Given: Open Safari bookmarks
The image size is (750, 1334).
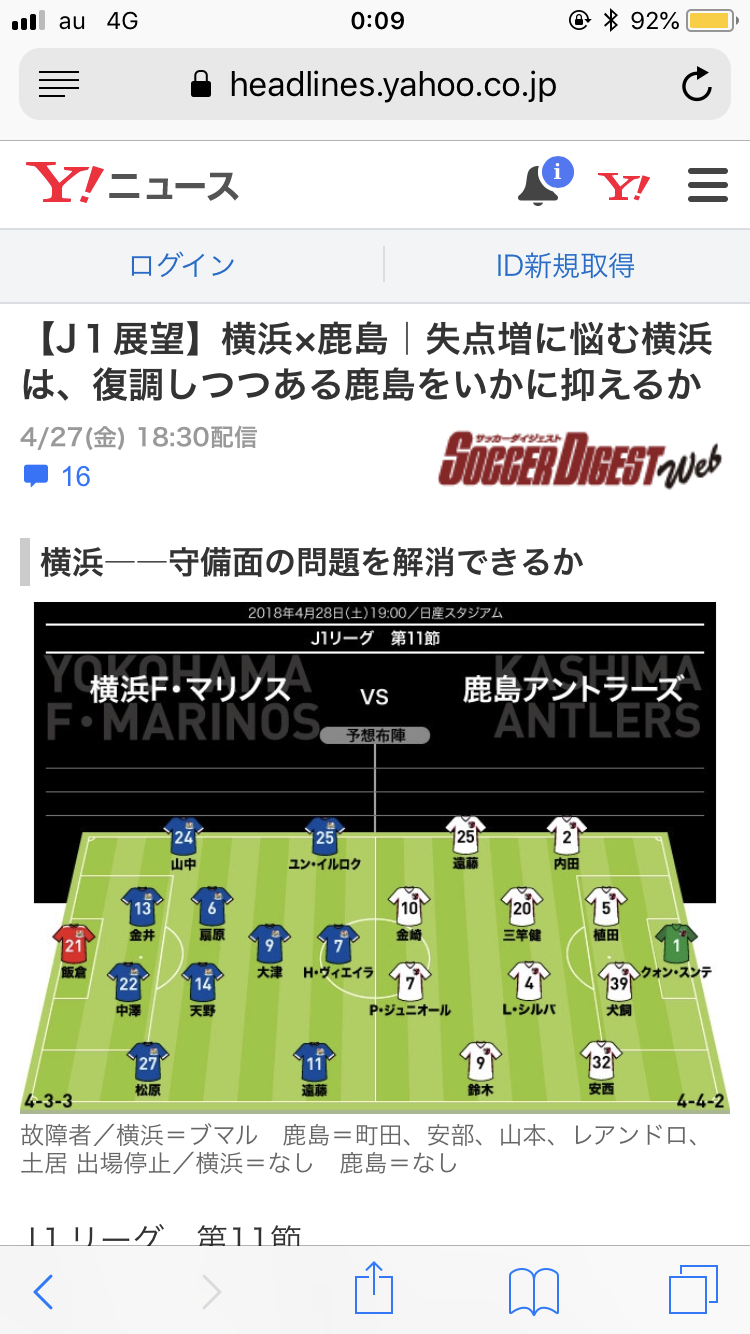Looking at the screenshot, I should [x=533, y=1292].
